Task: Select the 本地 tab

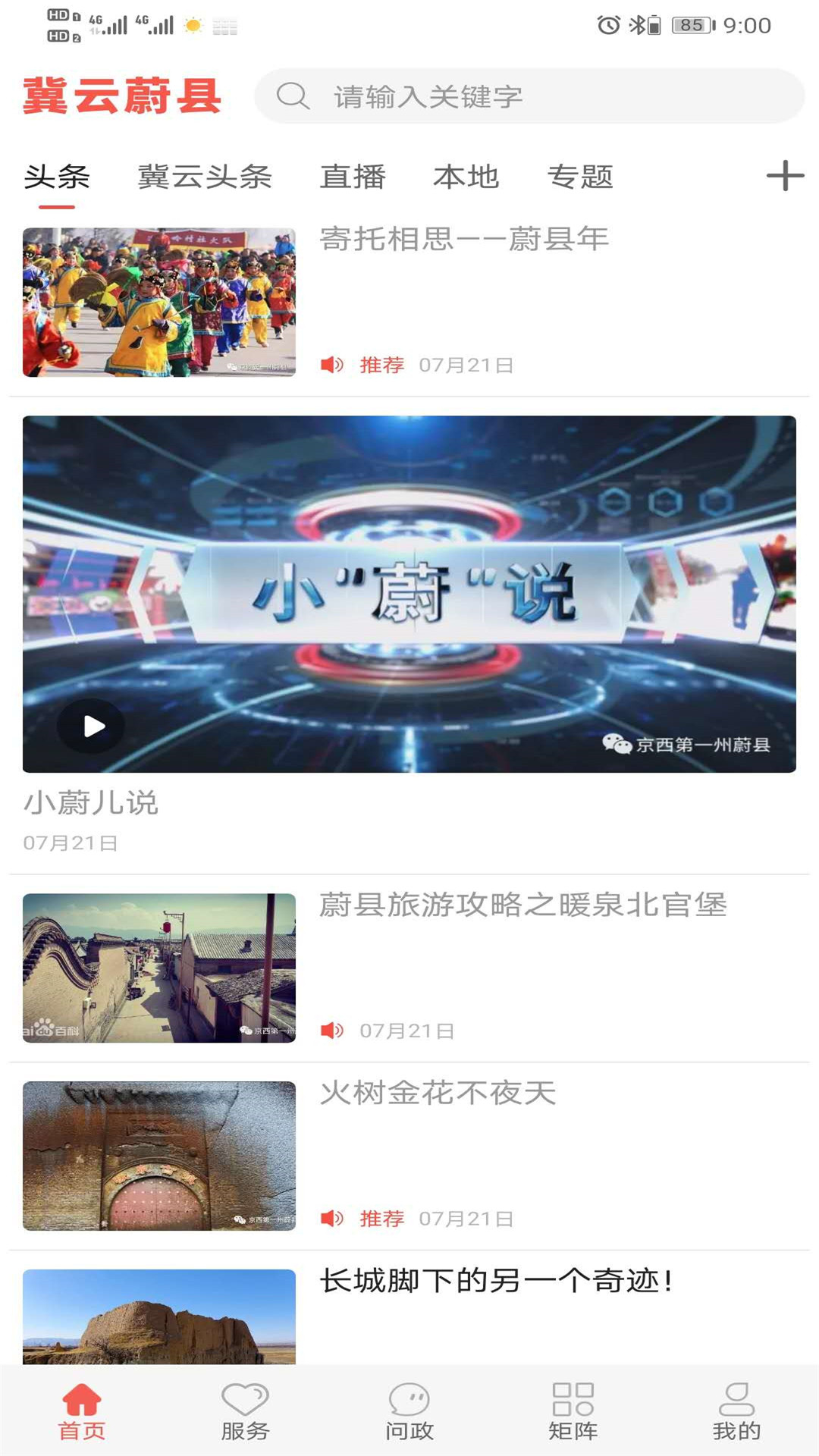Action: (x=466, y=177)
